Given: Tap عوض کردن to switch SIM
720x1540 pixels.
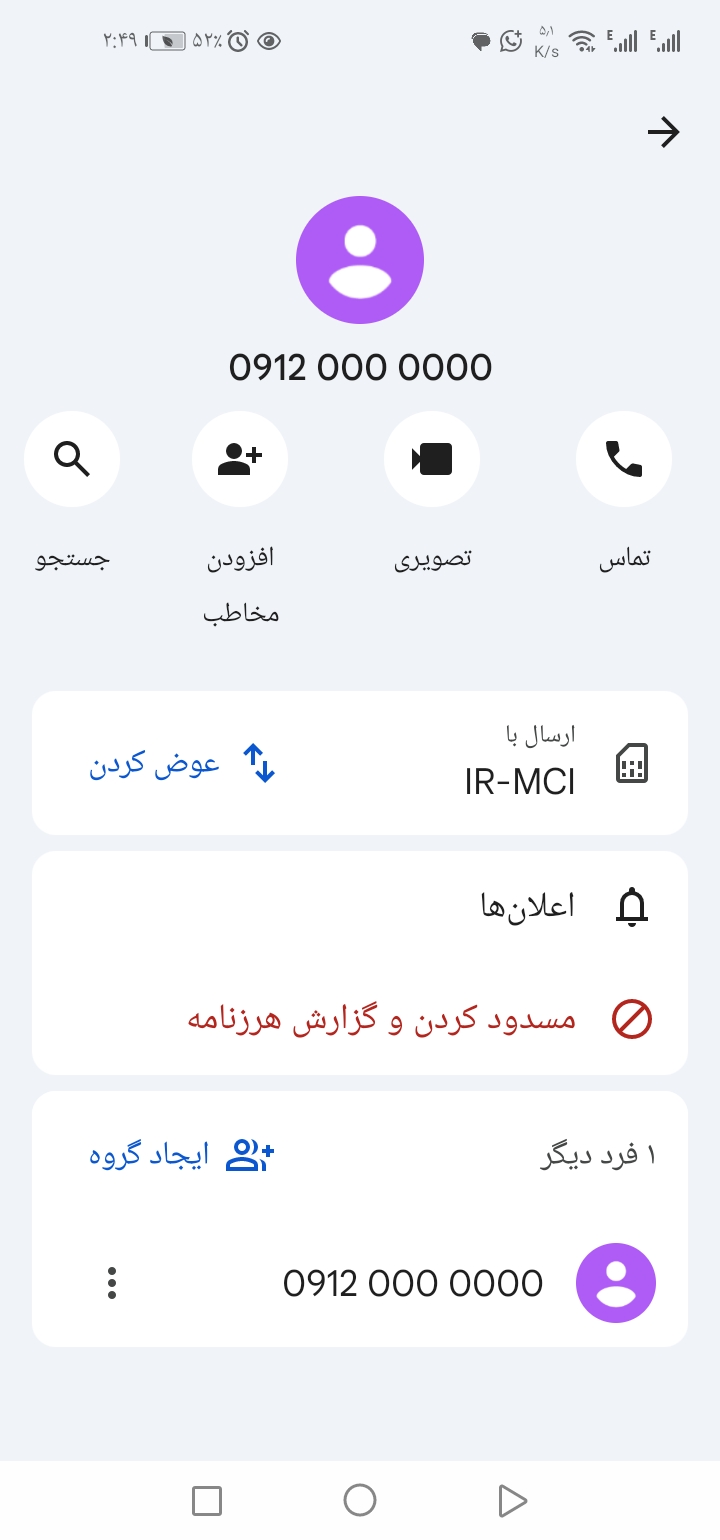Looking at the screenshot, I should [x=182, y=764].
